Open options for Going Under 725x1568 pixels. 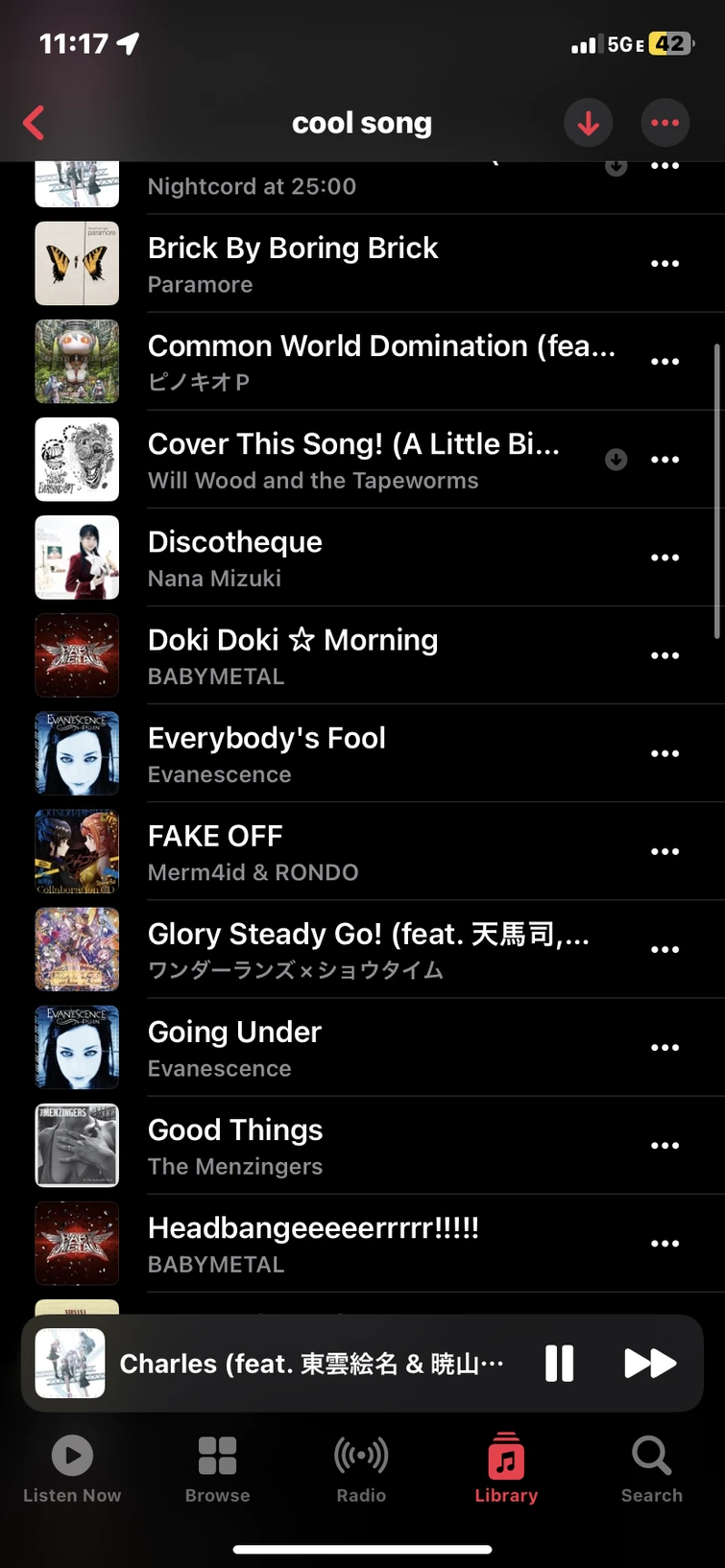pos(665,1047)
